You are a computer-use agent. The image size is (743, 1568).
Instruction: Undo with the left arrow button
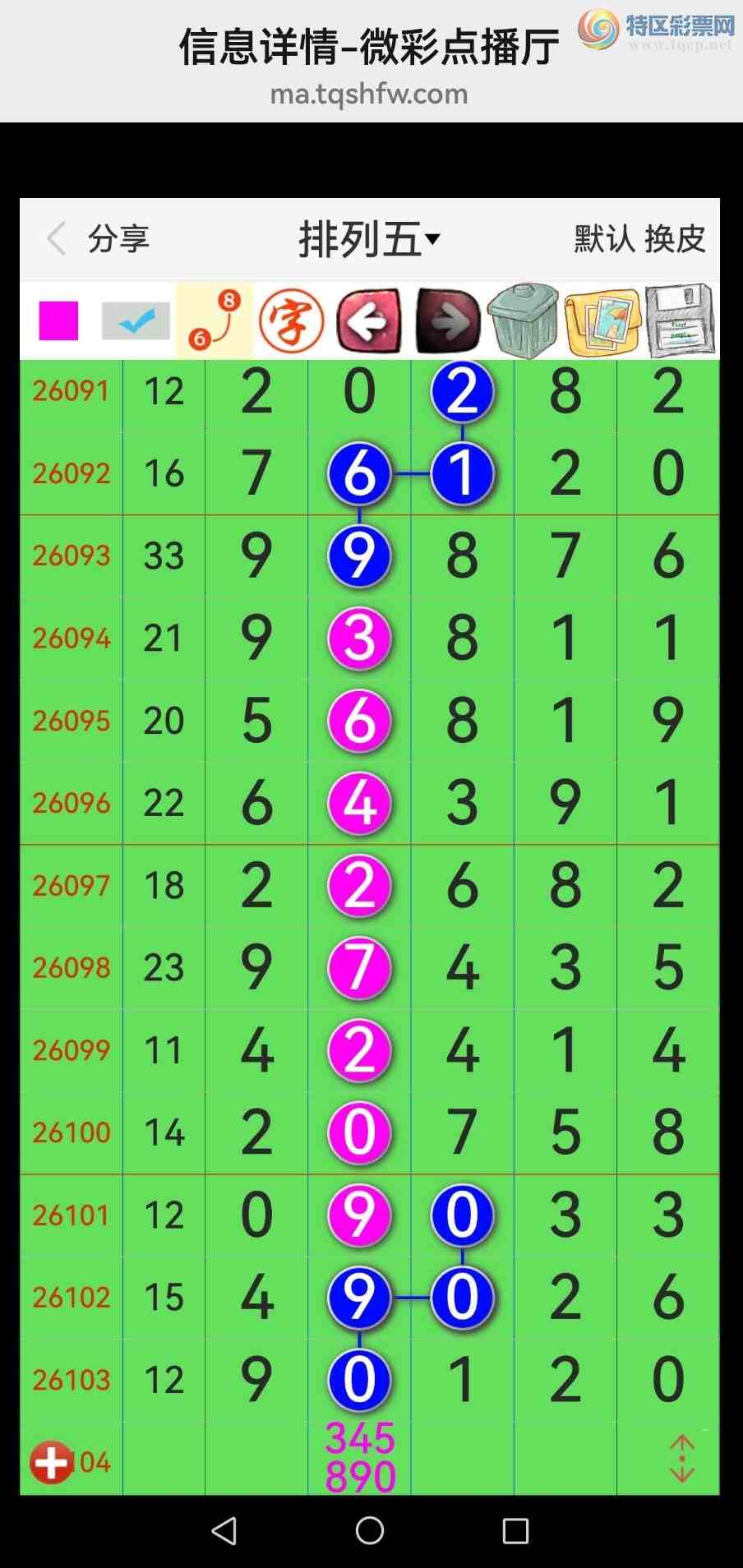[369, 321]
